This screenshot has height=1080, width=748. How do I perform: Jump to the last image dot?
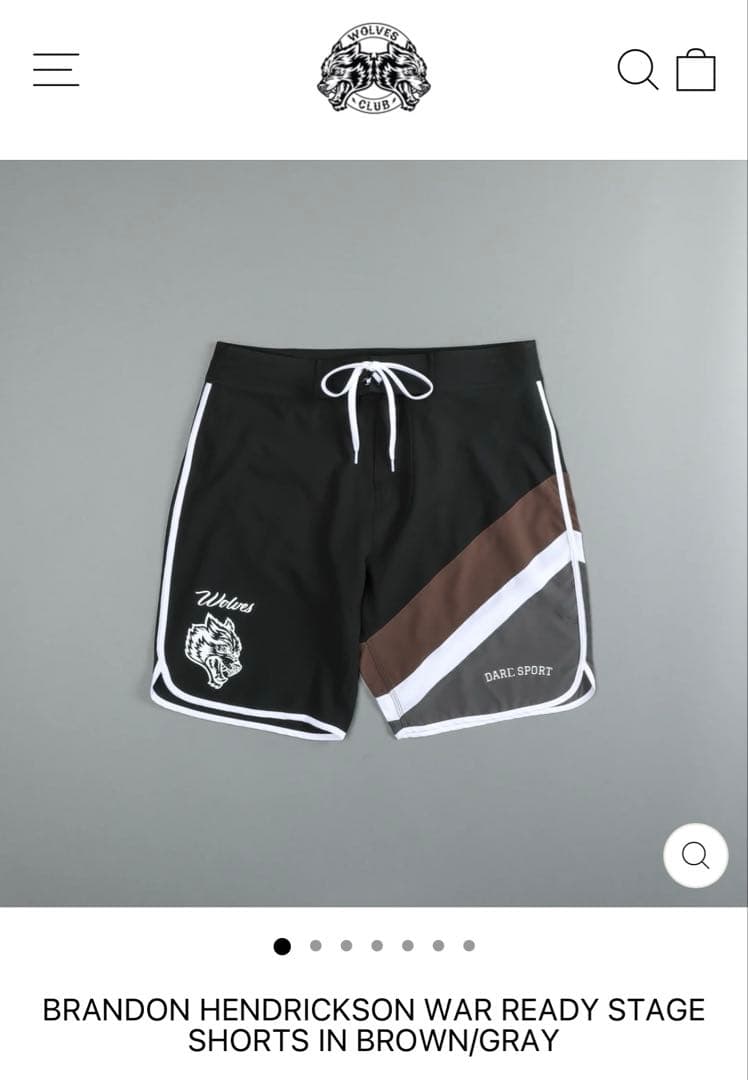469,945
